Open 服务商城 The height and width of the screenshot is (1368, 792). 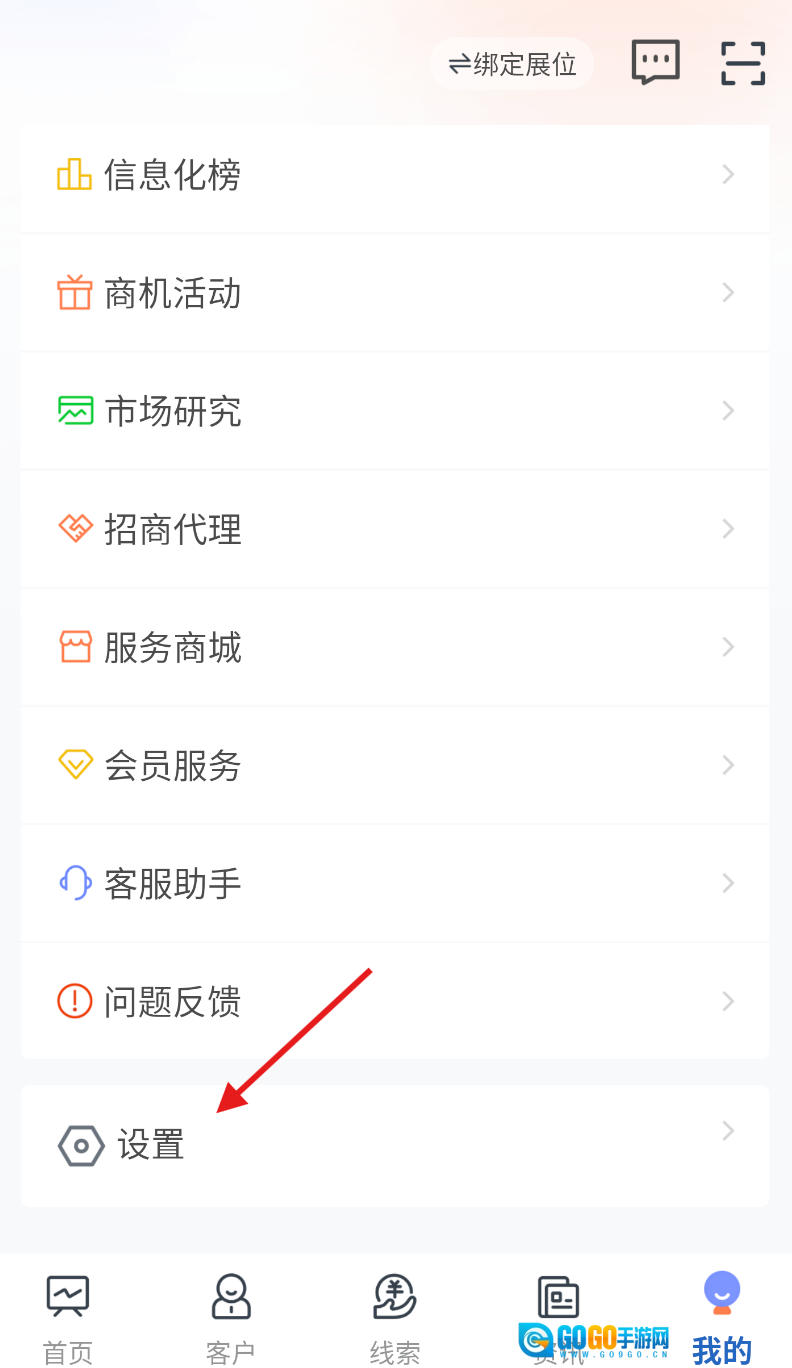[395, 648]
